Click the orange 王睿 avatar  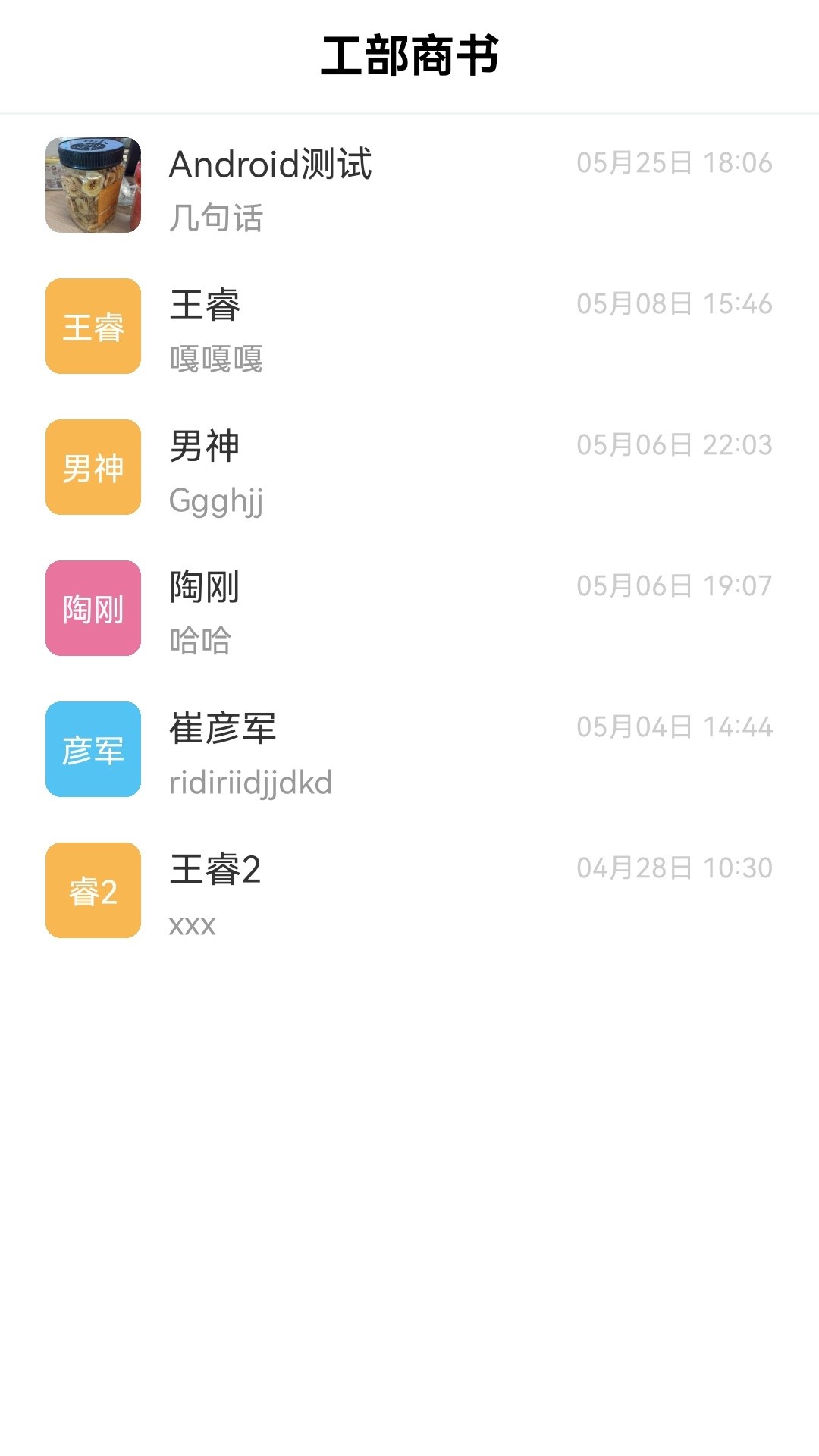point(93,325)
